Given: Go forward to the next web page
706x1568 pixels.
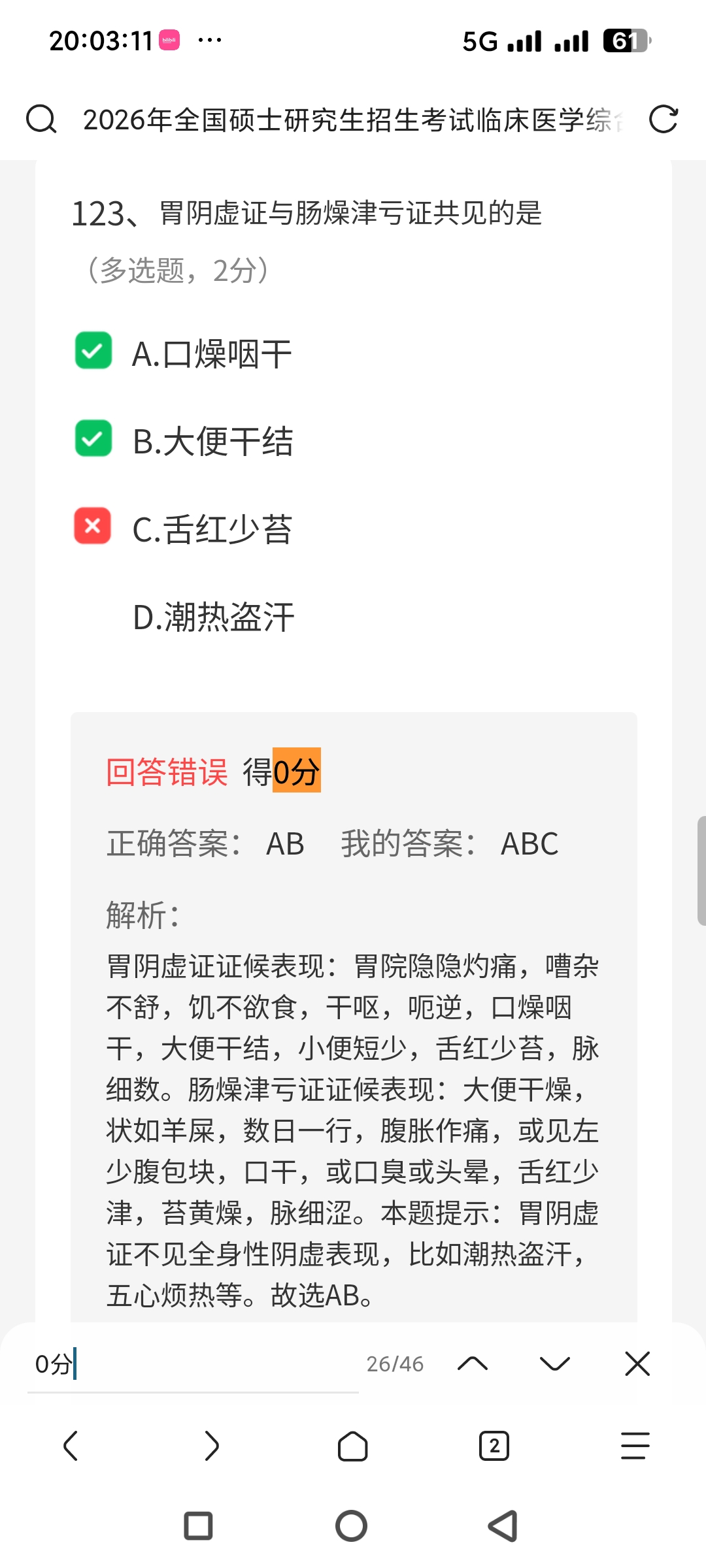Looking at the screenshot, I should click(x=212, y=1445).
